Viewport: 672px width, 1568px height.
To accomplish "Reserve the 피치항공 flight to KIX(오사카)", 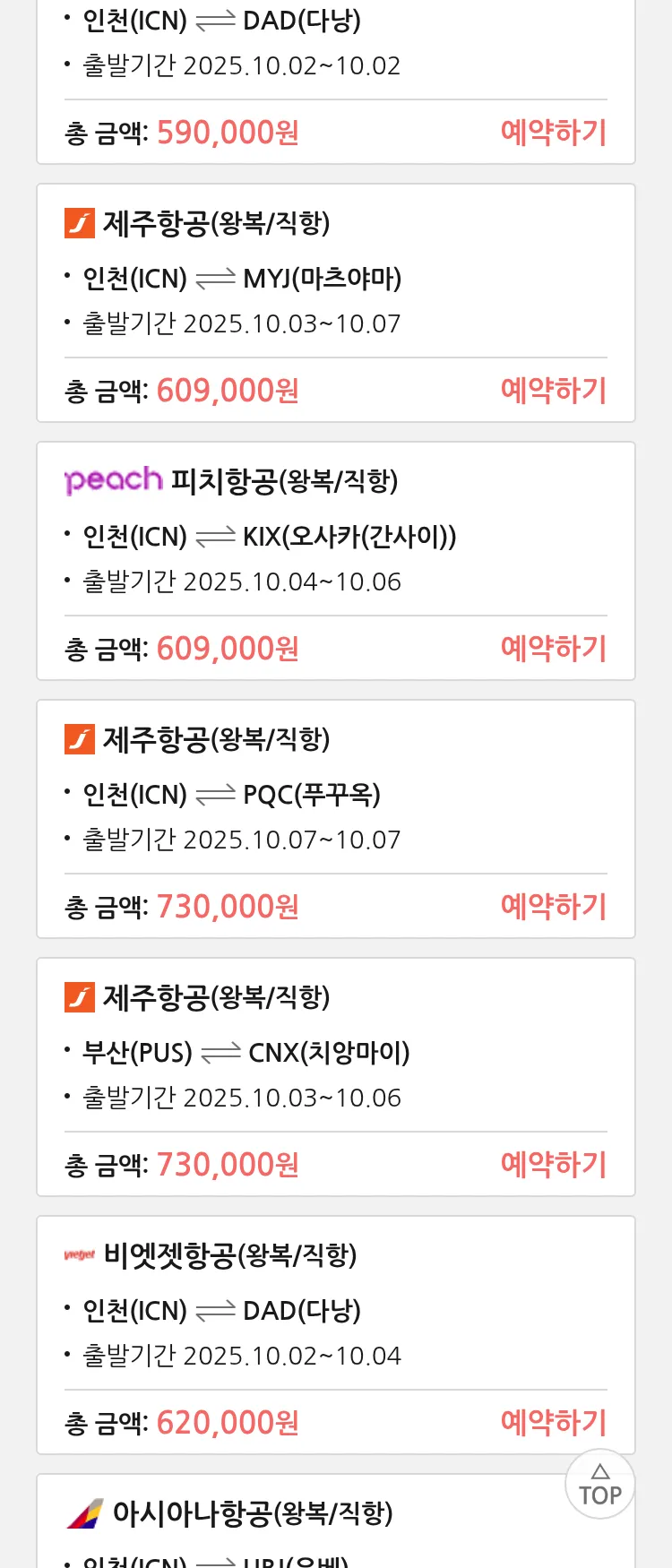I will point(553,649).
